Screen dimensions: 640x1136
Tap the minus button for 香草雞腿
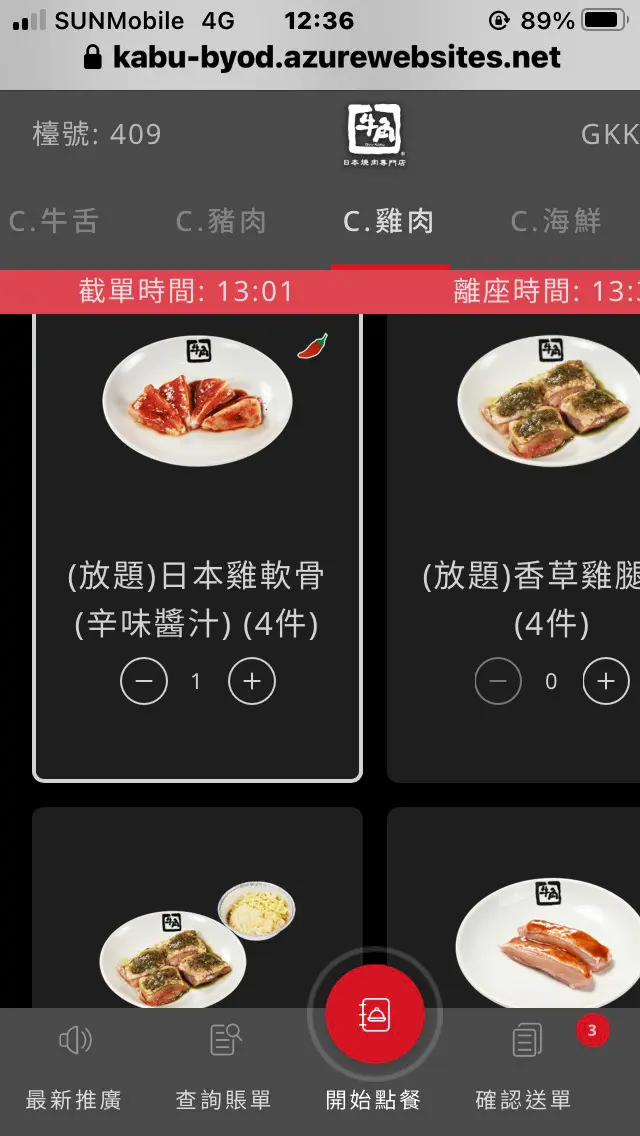pos(498,682)
